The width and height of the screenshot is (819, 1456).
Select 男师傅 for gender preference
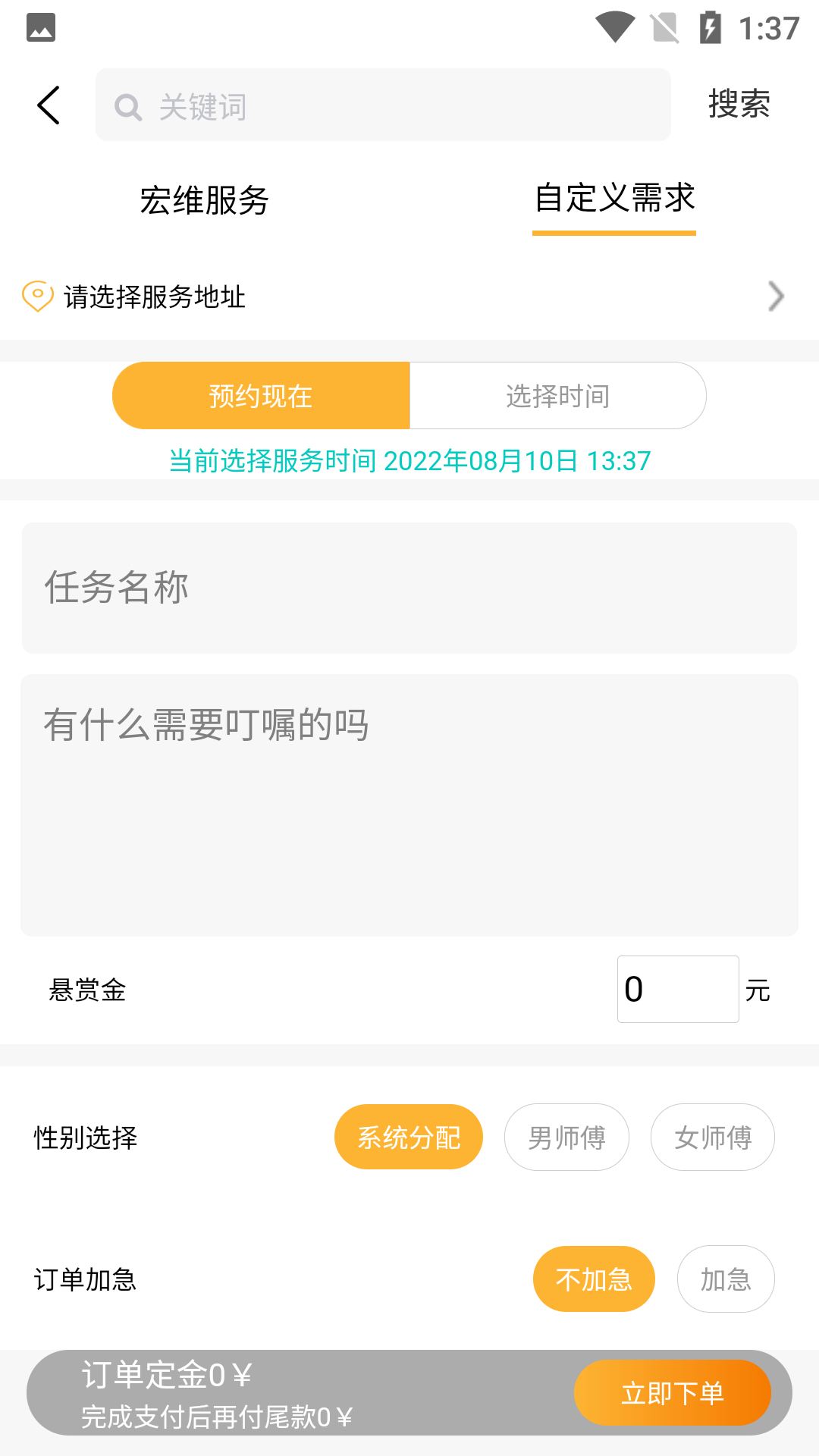pyautogui.click(x=566, y=1137)
